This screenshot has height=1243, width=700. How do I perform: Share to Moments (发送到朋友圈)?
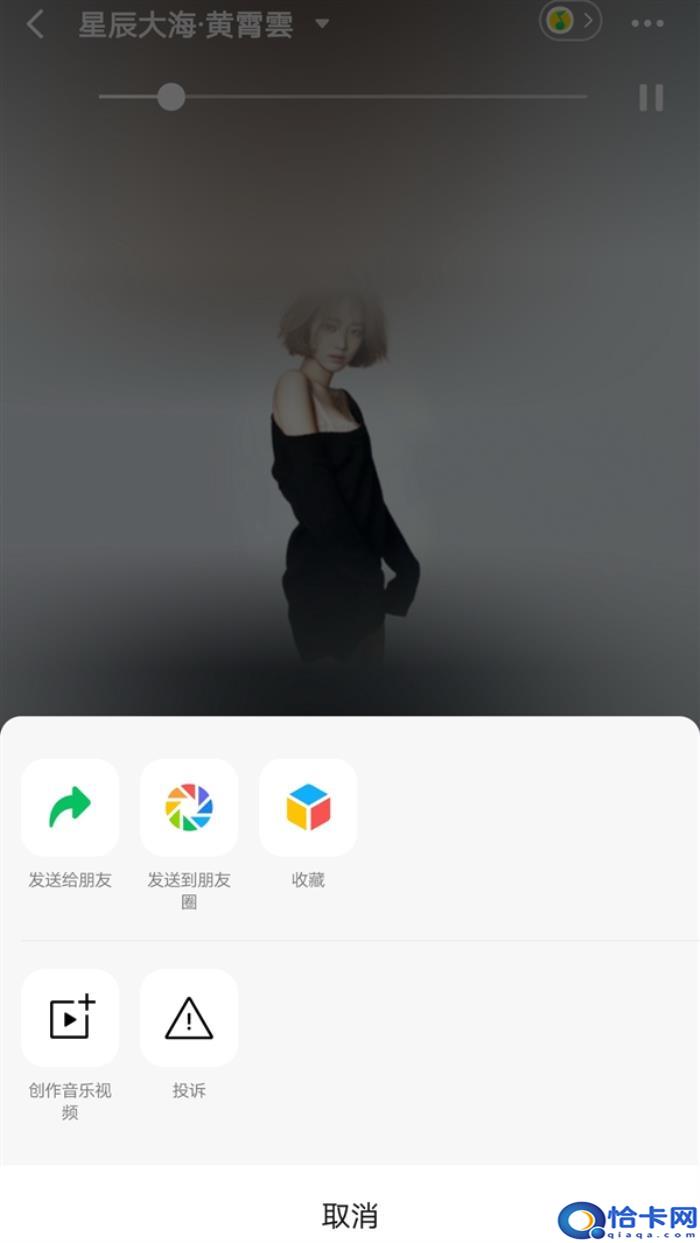click(189, 807)
